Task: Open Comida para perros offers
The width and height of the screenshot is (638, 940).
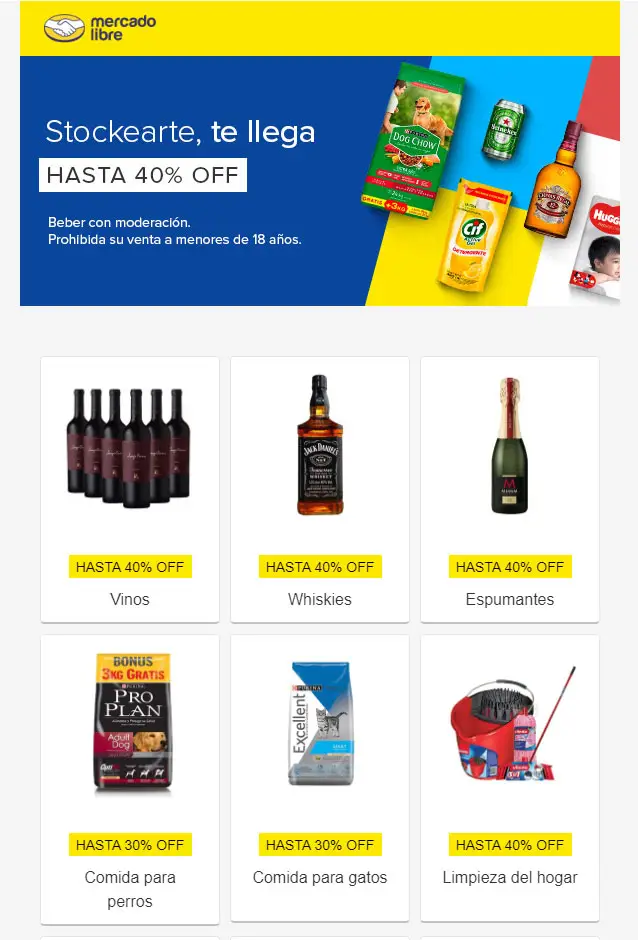Action: [x=130, y=777]
